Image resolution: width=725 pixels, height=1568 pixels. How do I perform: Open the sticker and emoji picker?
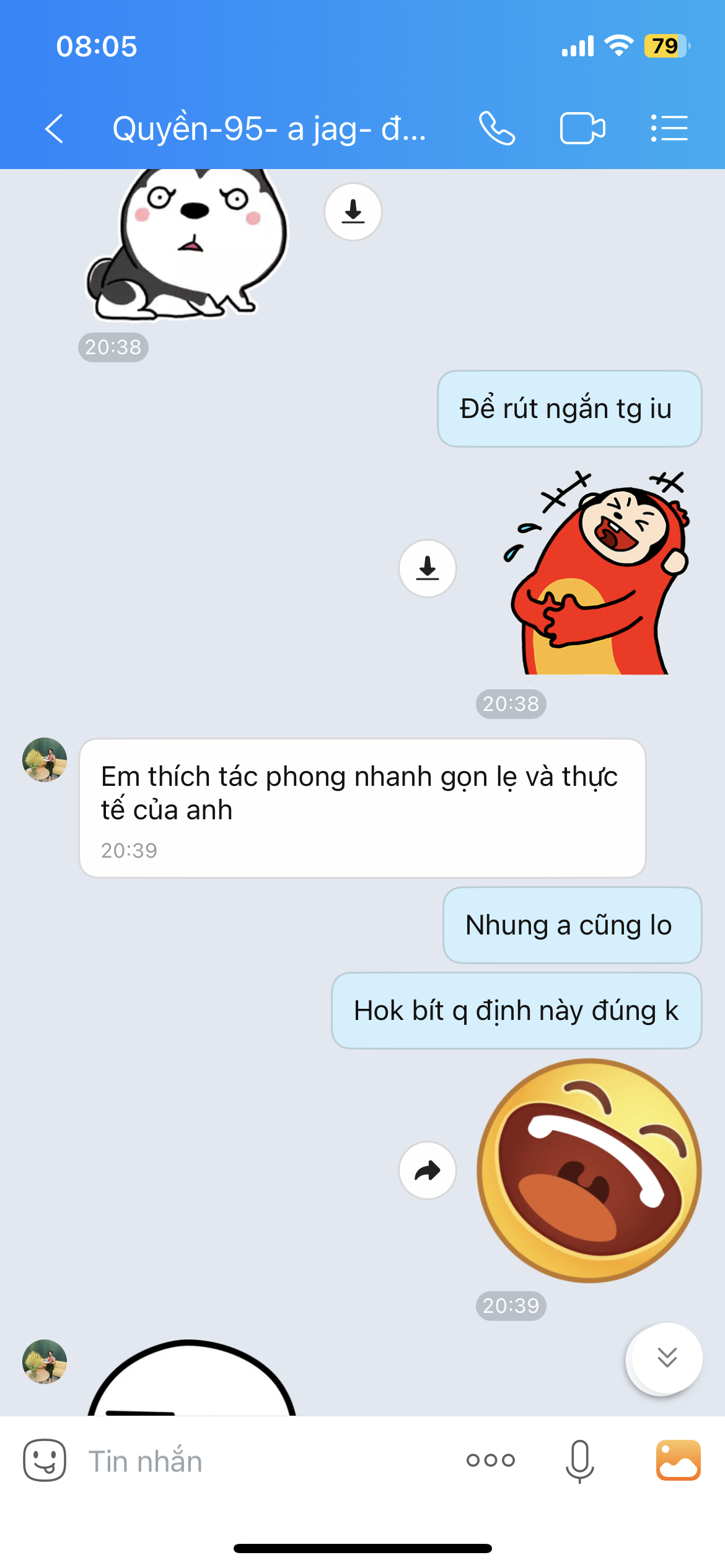[x=45, y=1460]
